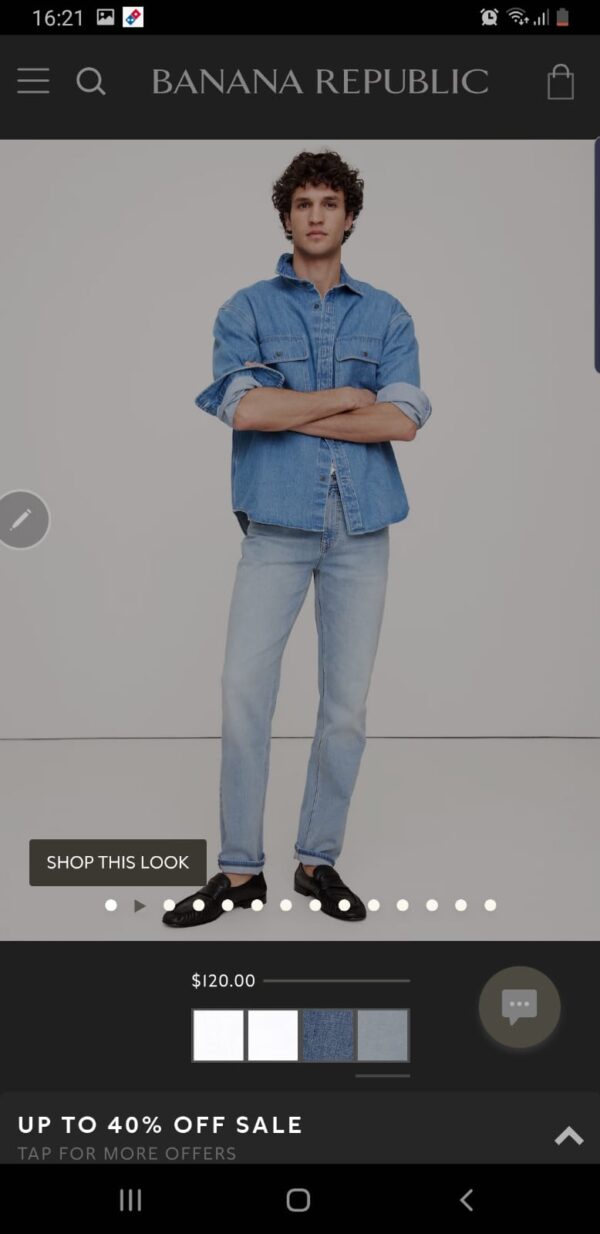
Task: Open the hamburger navigation menu
Action: 33,81
